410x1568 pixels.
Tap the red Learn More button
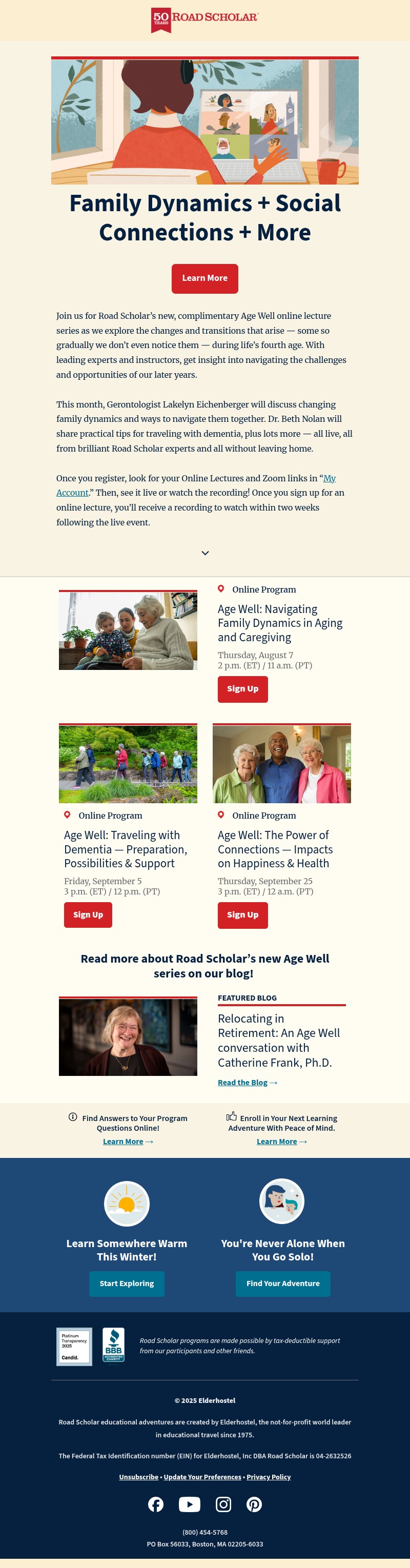tap(204, 278)
